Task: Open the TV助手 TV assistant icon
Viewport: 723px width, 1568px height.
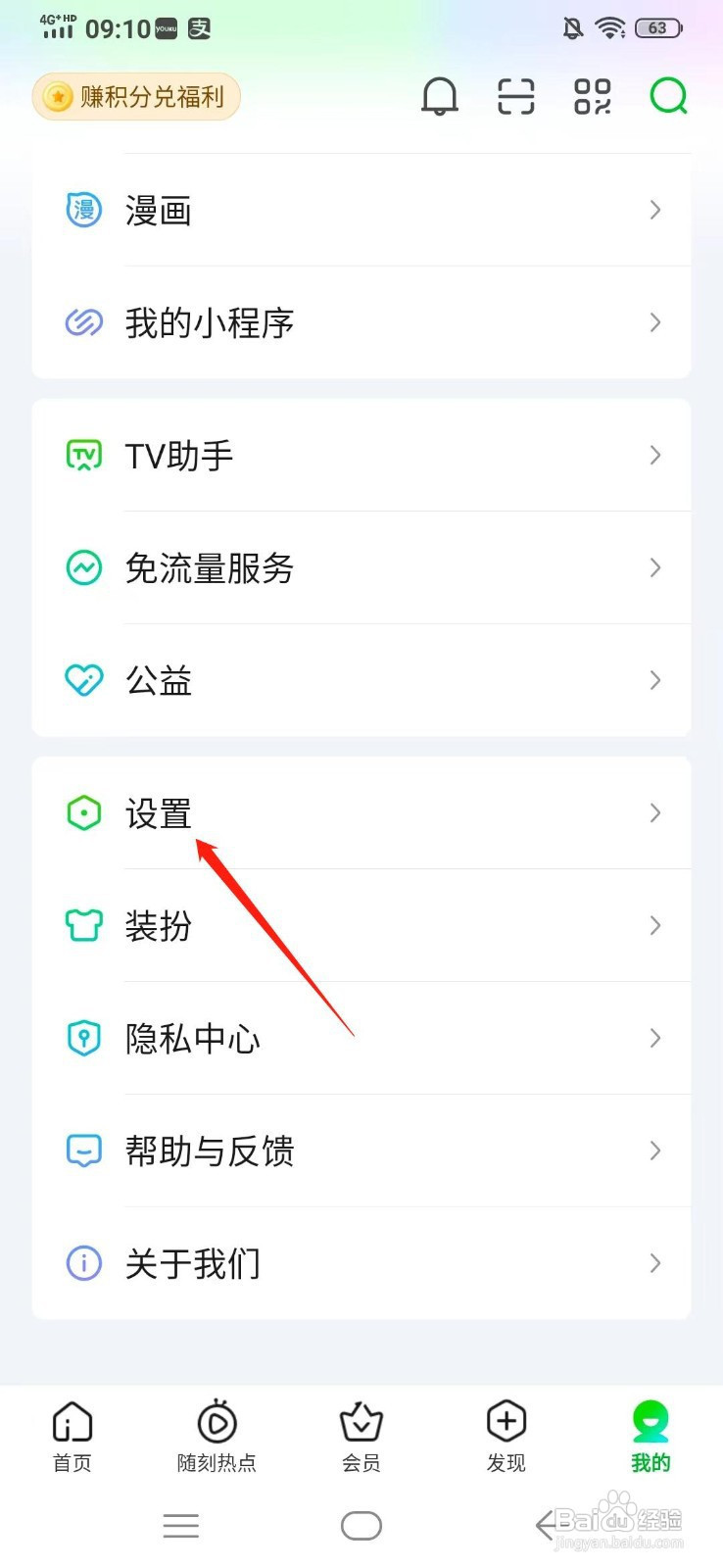Action: [x=83, y=455]
